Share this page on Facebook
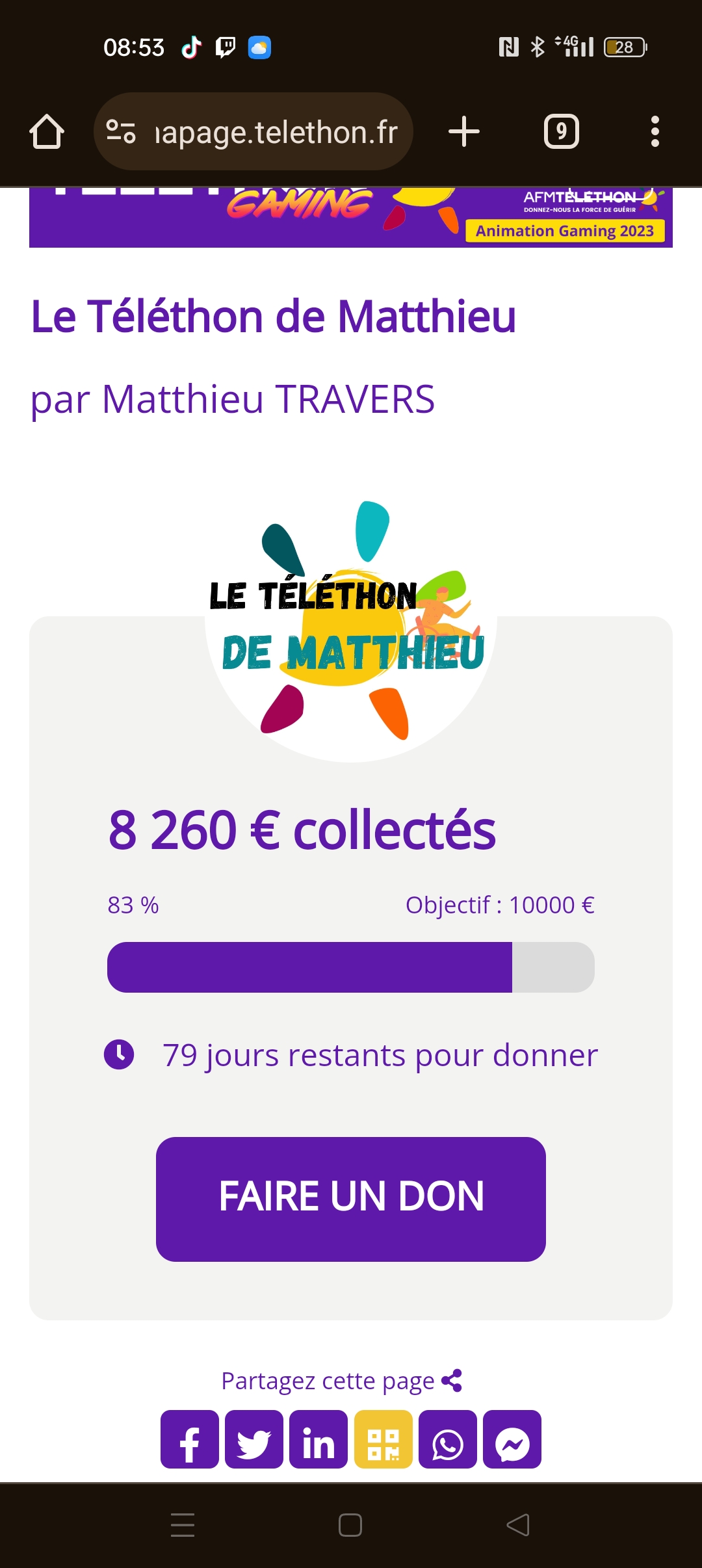This screenshot has width=702, height=1568. pos(190,1439)
